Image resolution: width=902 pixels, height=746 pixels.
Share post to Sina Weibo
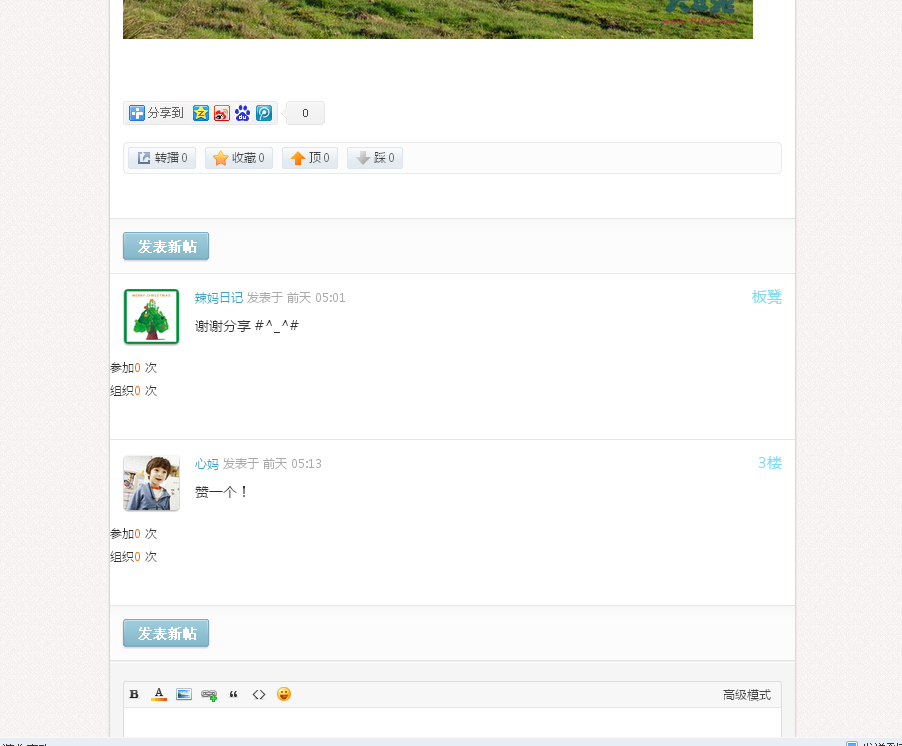point(222,114)
